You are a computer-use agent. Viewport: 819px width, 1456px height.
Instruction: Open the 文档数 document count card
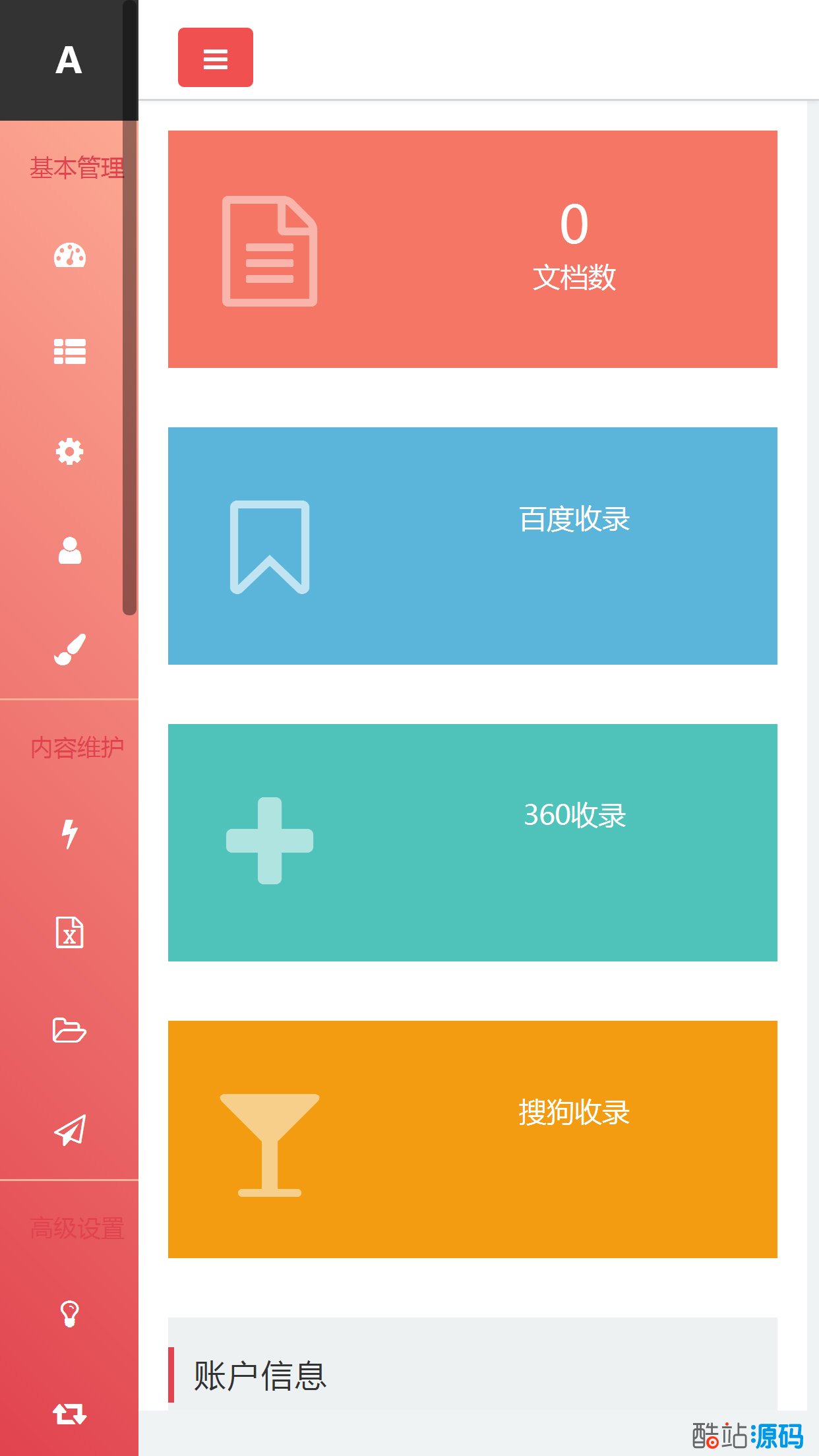(x=472, y=249)
